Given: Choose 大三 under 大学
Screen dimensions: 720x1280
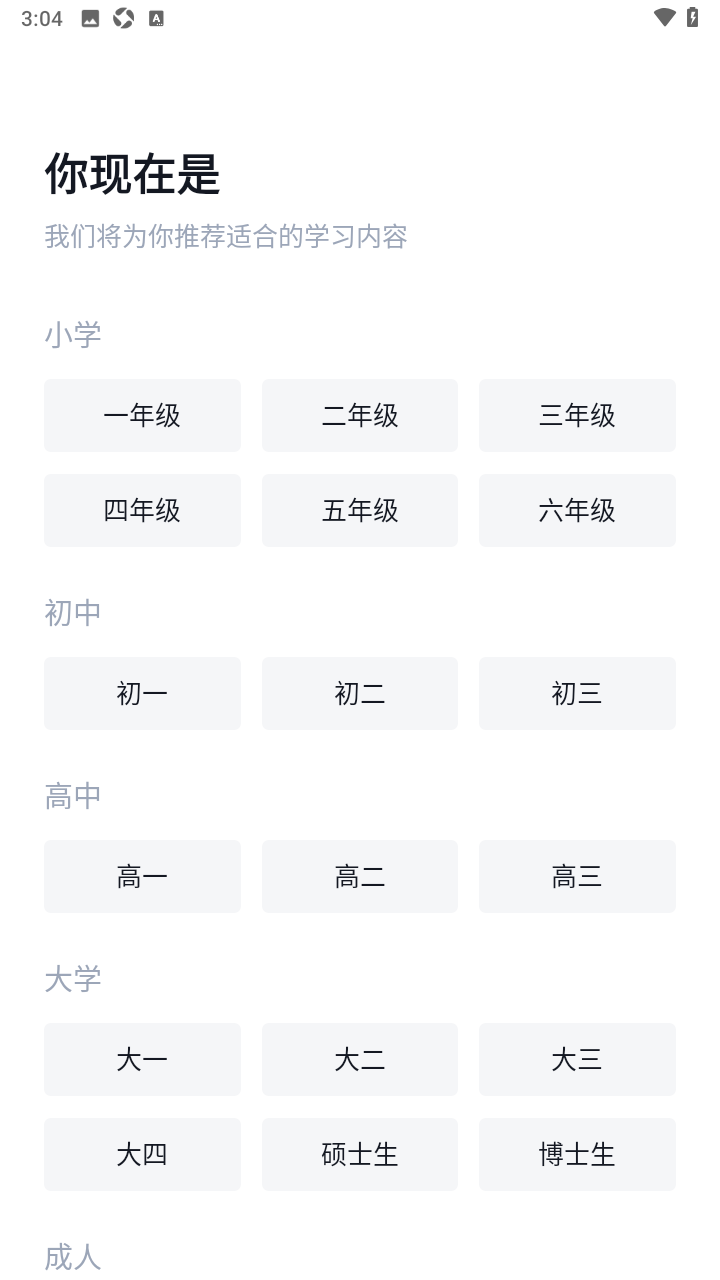Looking at the screenshot, I should point(577,1059).
